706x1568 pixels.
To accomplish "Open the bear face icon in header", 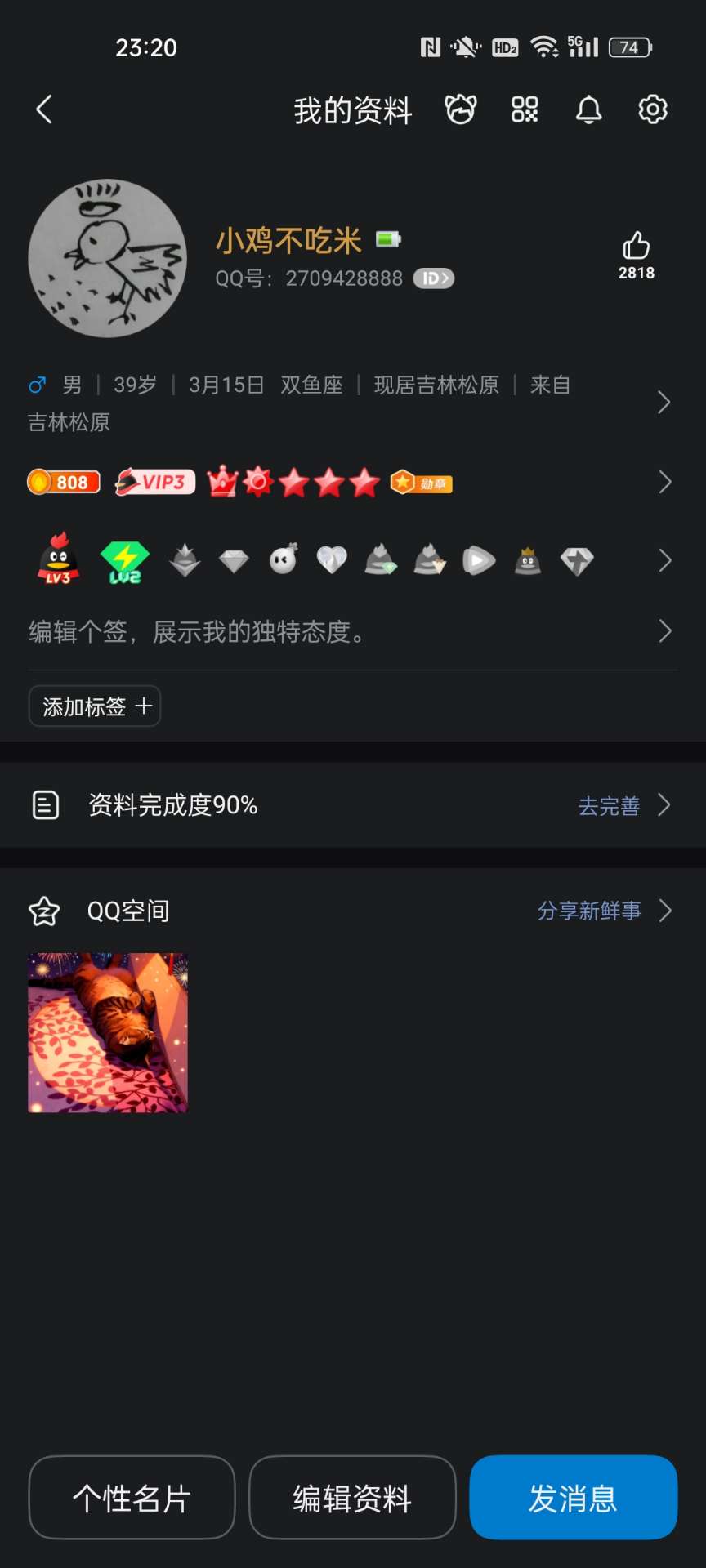I will coord(460,109).
